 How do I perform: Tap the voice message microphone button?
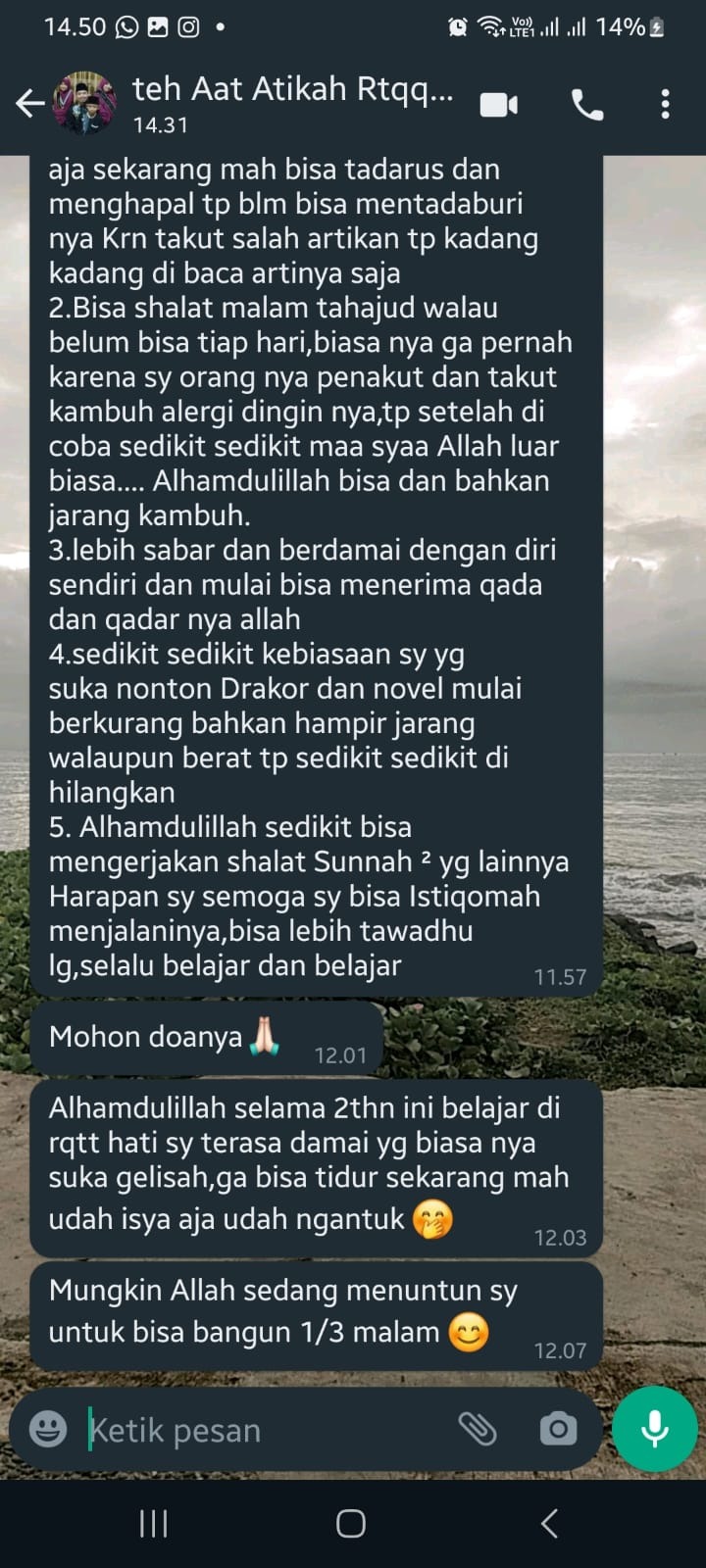pyautogui.click(x=654, y=1429)
